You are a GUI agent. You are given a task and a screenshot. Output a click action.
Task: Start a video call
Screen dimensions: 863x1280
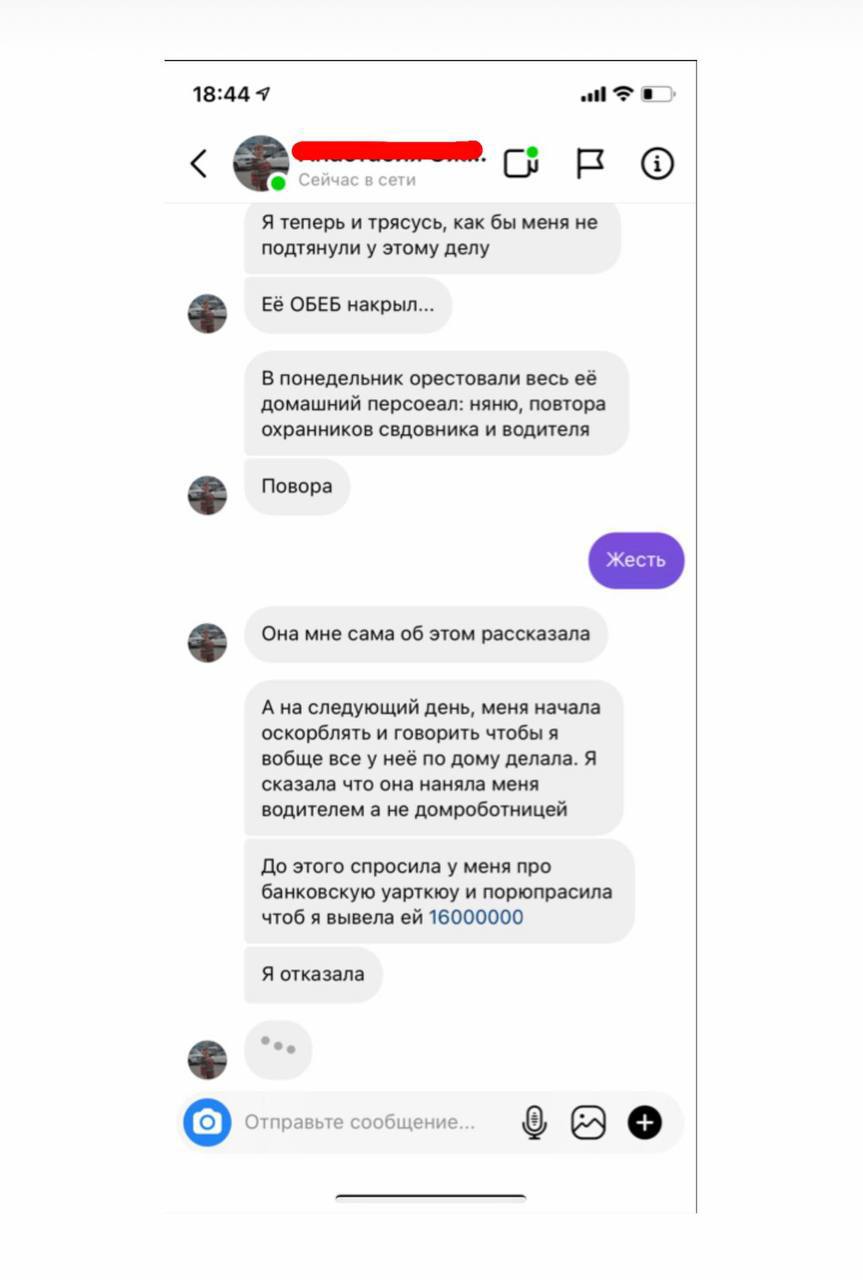pos(521,163)
